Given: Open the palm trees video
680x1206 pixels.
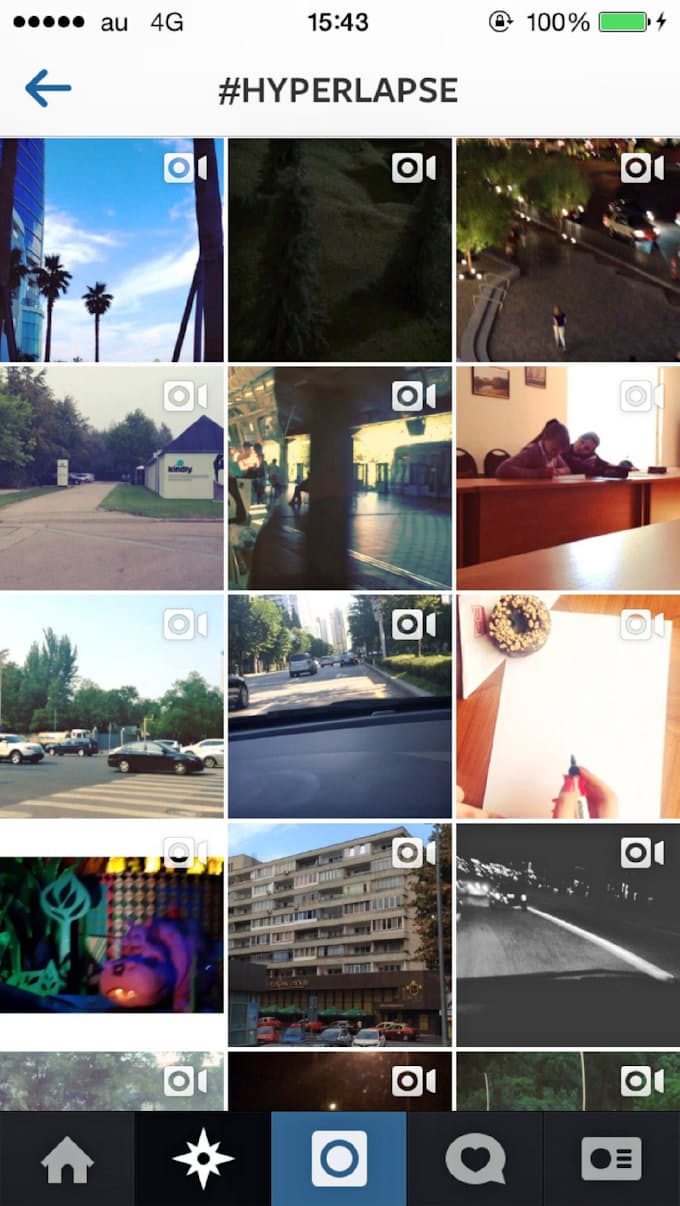Looking at the screenshot, I should [x=111, y=250].
